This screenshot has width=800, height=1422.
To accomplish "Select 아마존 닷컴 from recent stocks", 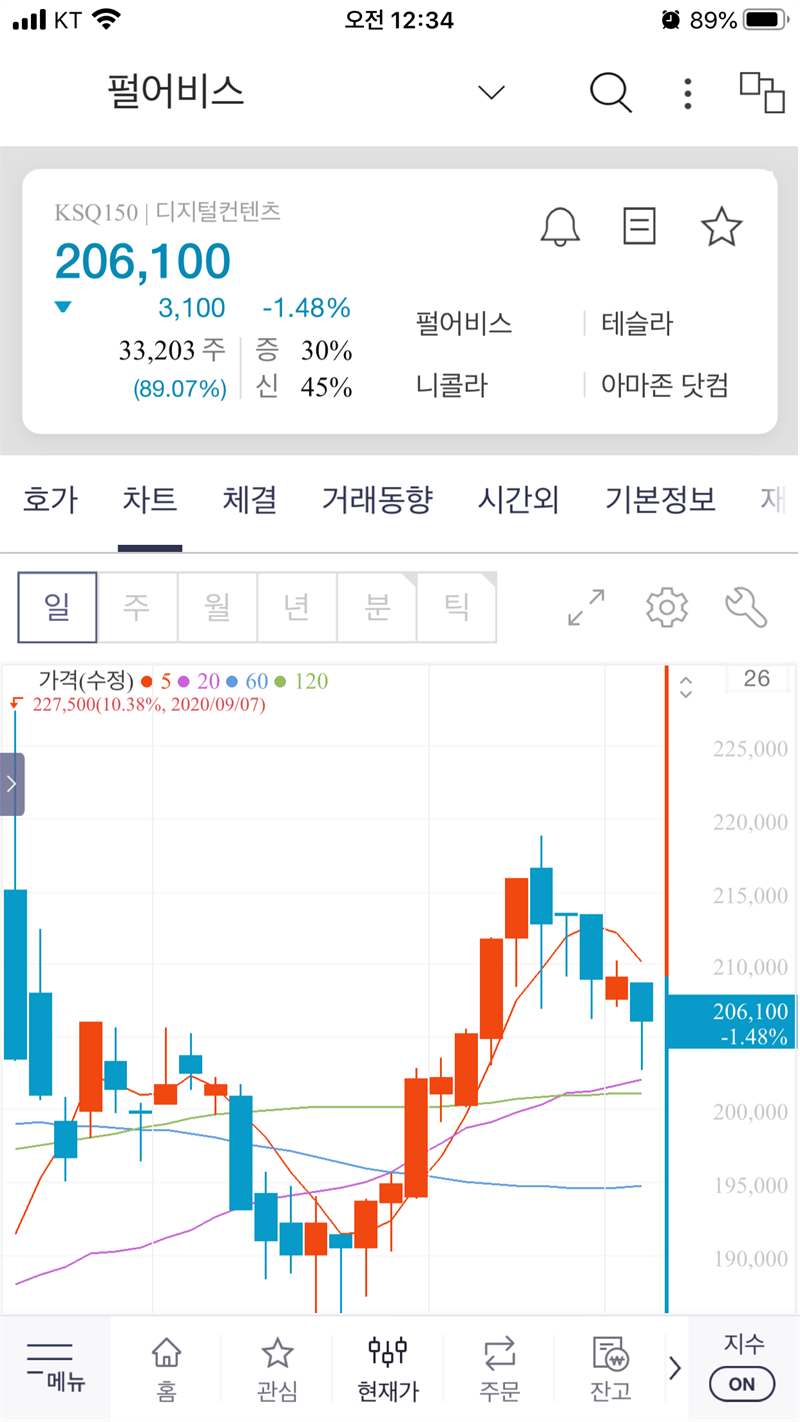I will pos(664,386).
